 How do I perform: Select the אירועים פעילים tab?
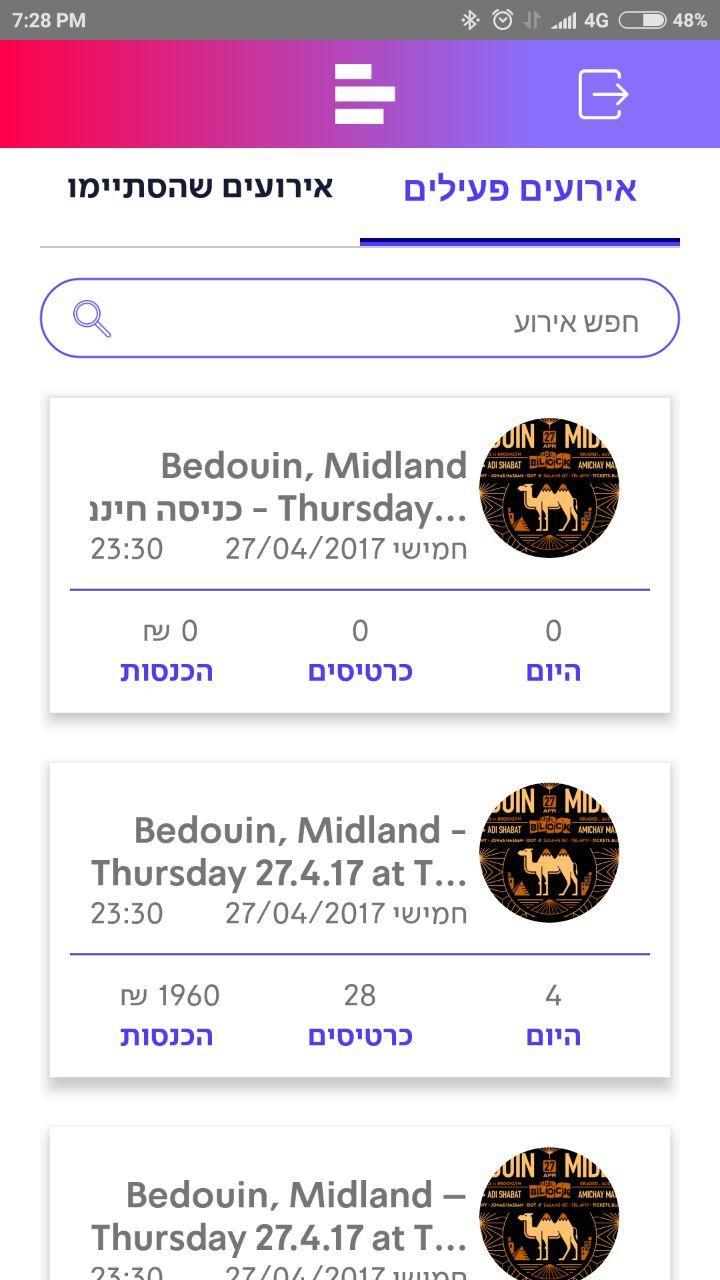click(x=520, y=190)
